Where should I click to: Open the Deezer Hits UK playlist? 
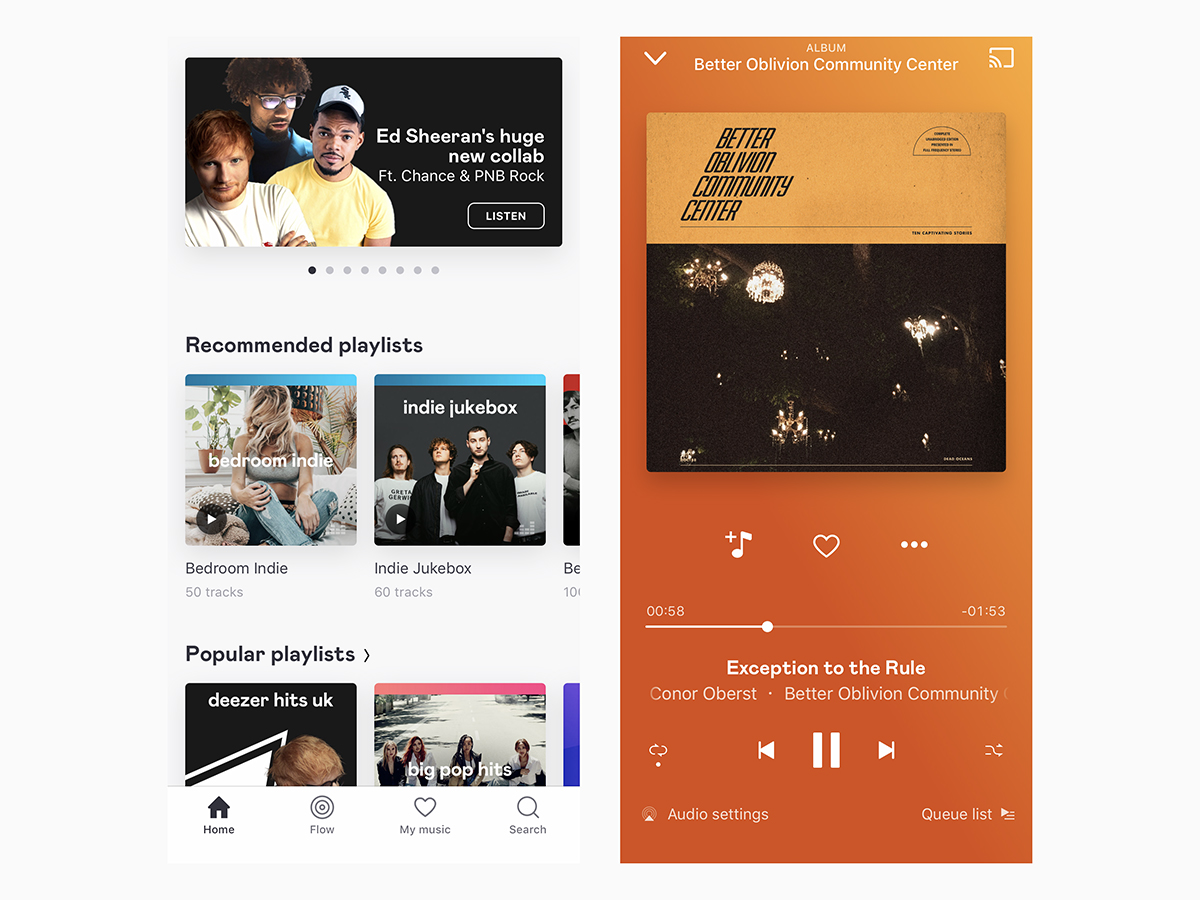(271, 735)
